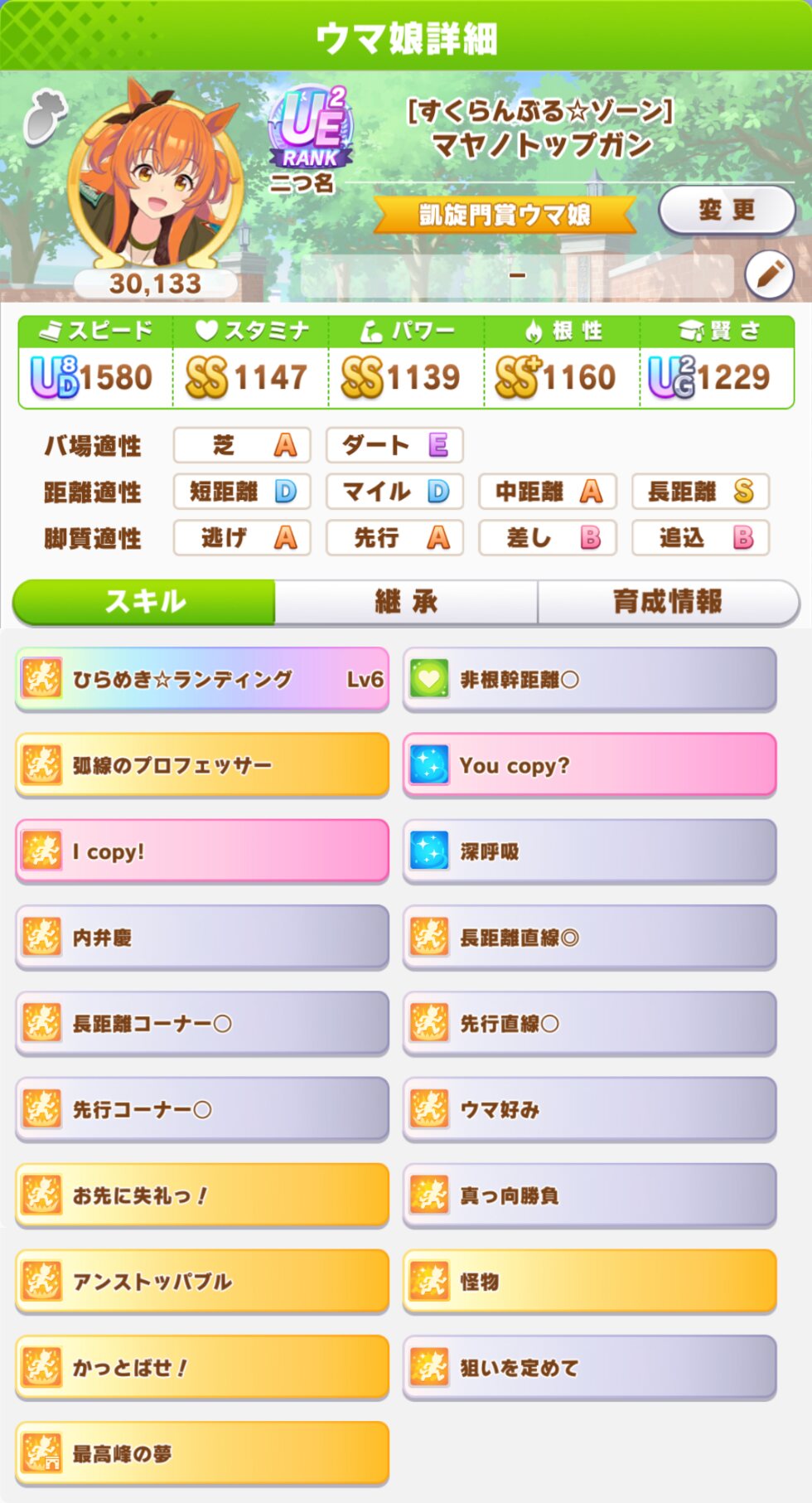Switch to the 継承 tab

[406, 602]
